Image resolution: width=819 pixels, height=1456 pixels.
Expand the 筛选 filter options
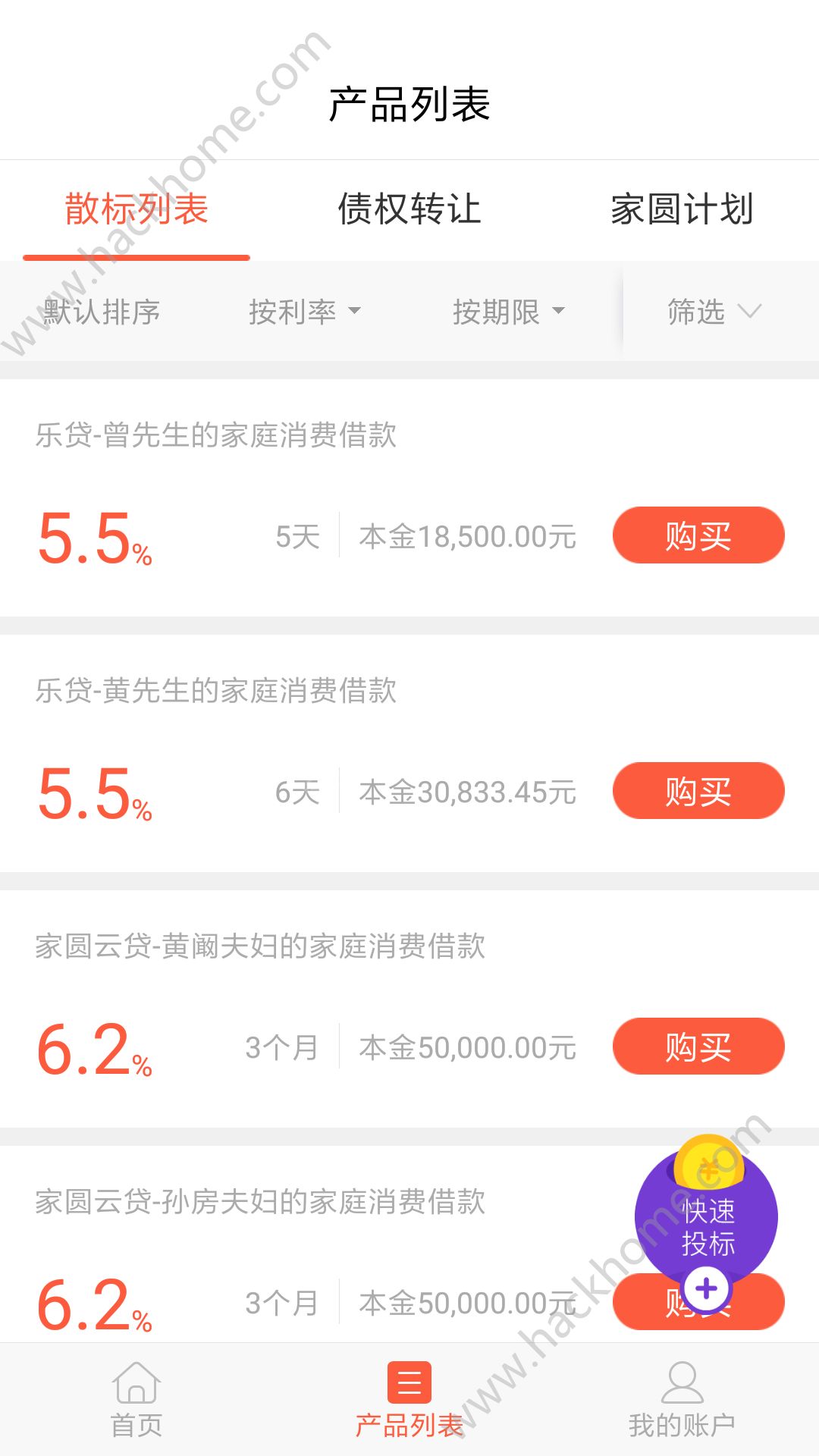coord(713,312)
